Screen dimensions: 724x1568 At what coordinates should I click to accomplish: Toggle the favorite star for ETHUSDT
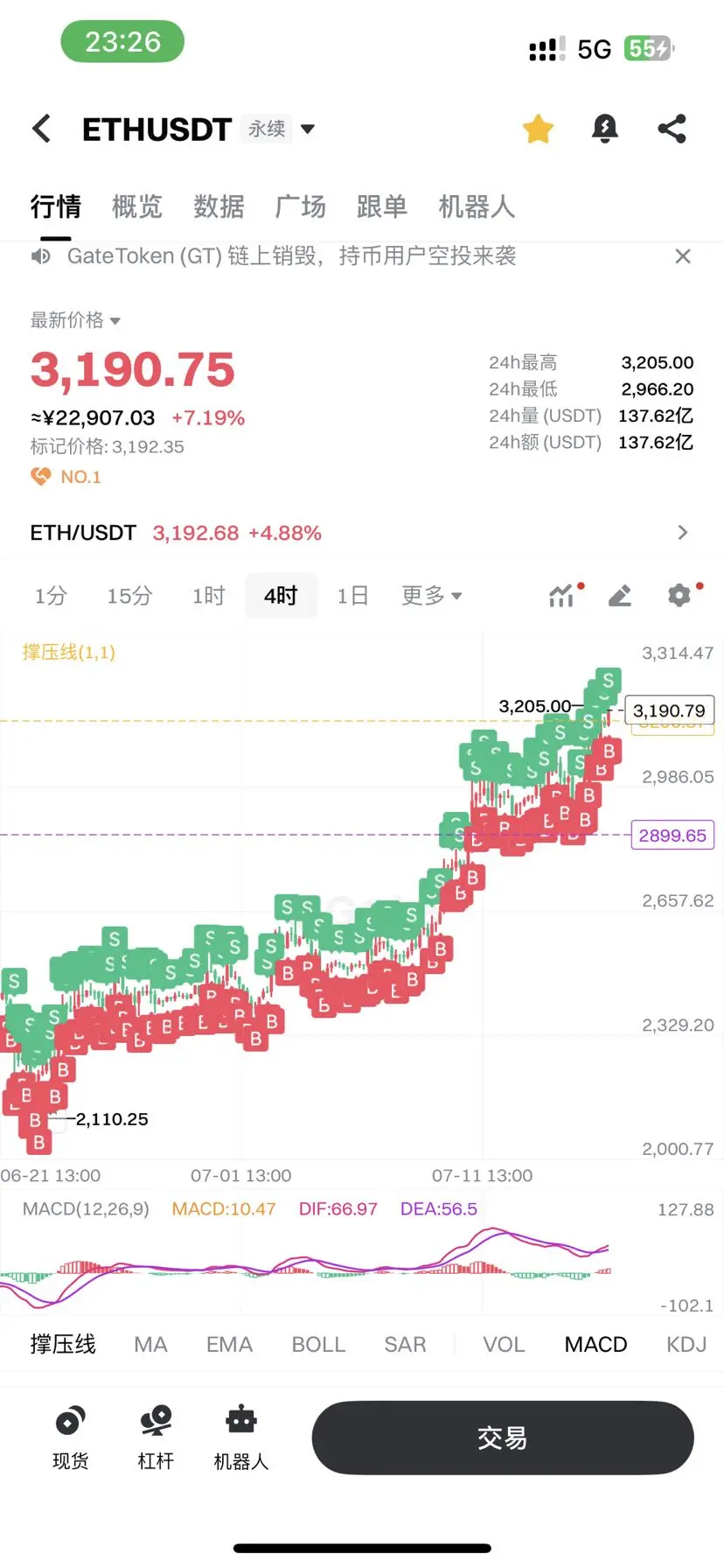(x=538, y=129)
